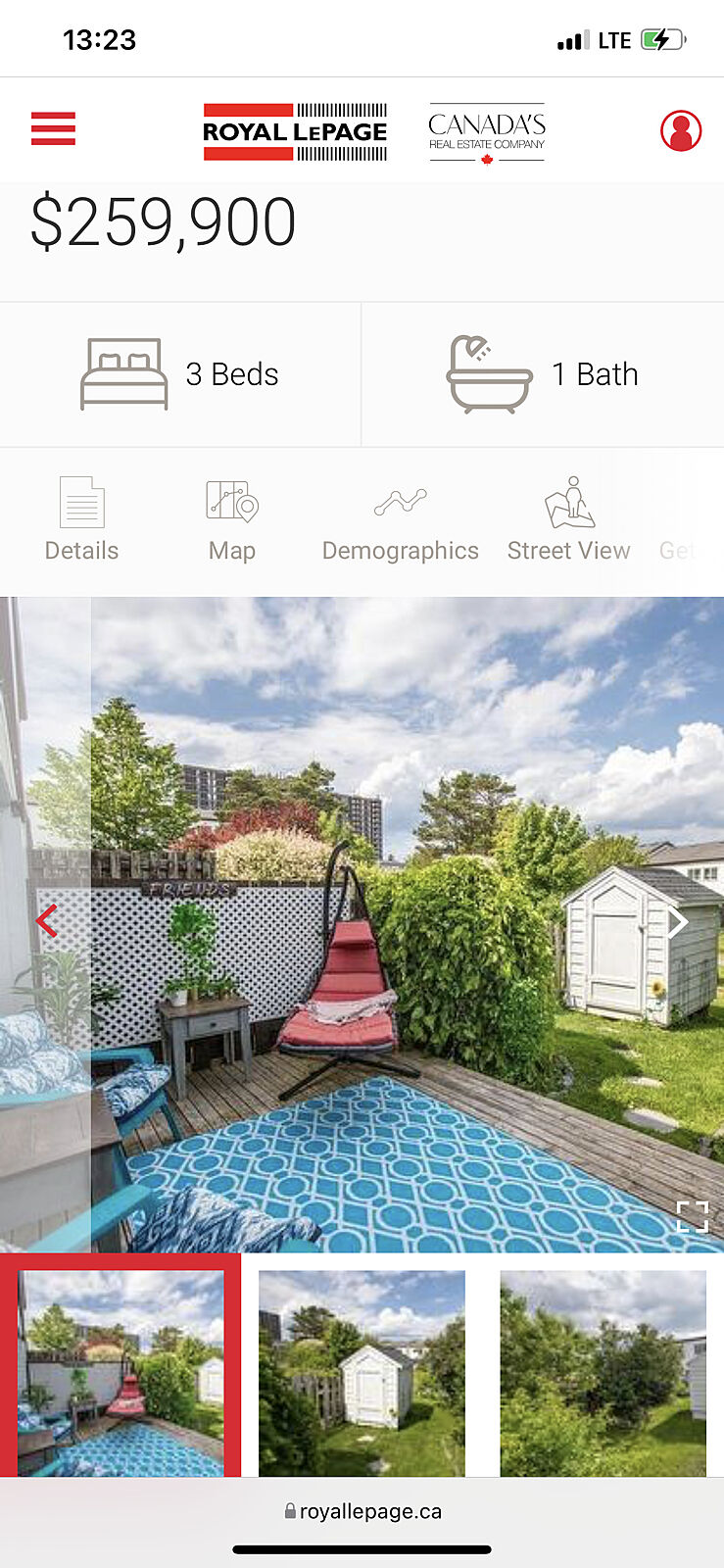Image resolution: width=724 pixels, height=1568 pixels.
Task: Select the thumbnail of the shed and fence
Action: 362,1373
